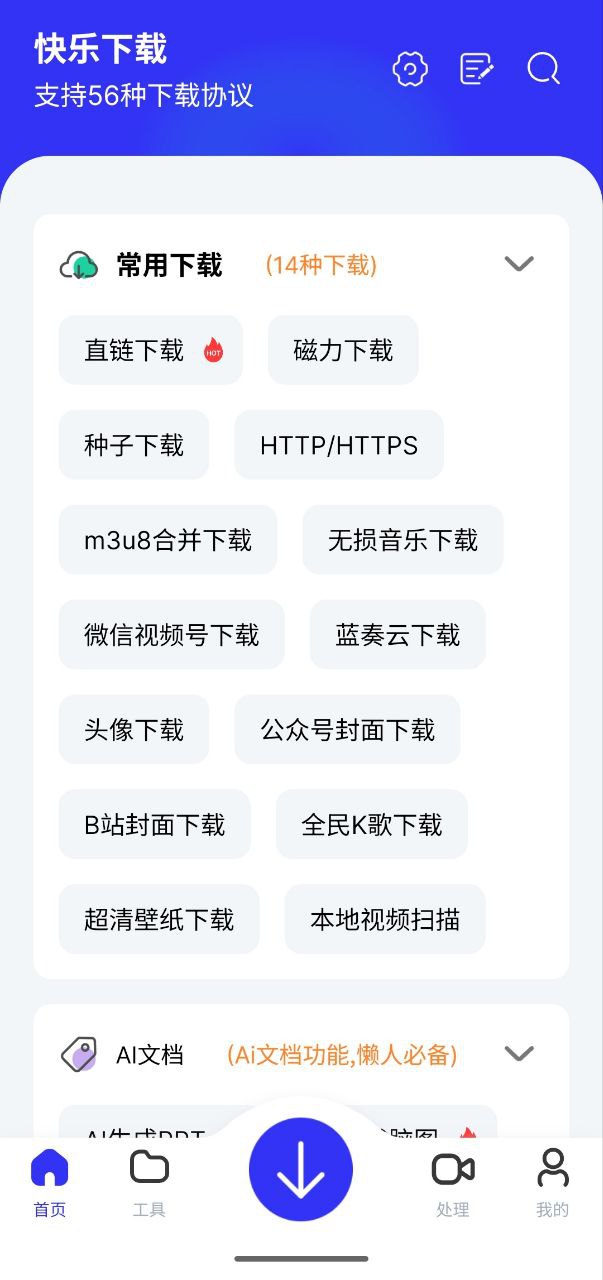
Task: Open search from the top bar
Action: coord(543,69)
